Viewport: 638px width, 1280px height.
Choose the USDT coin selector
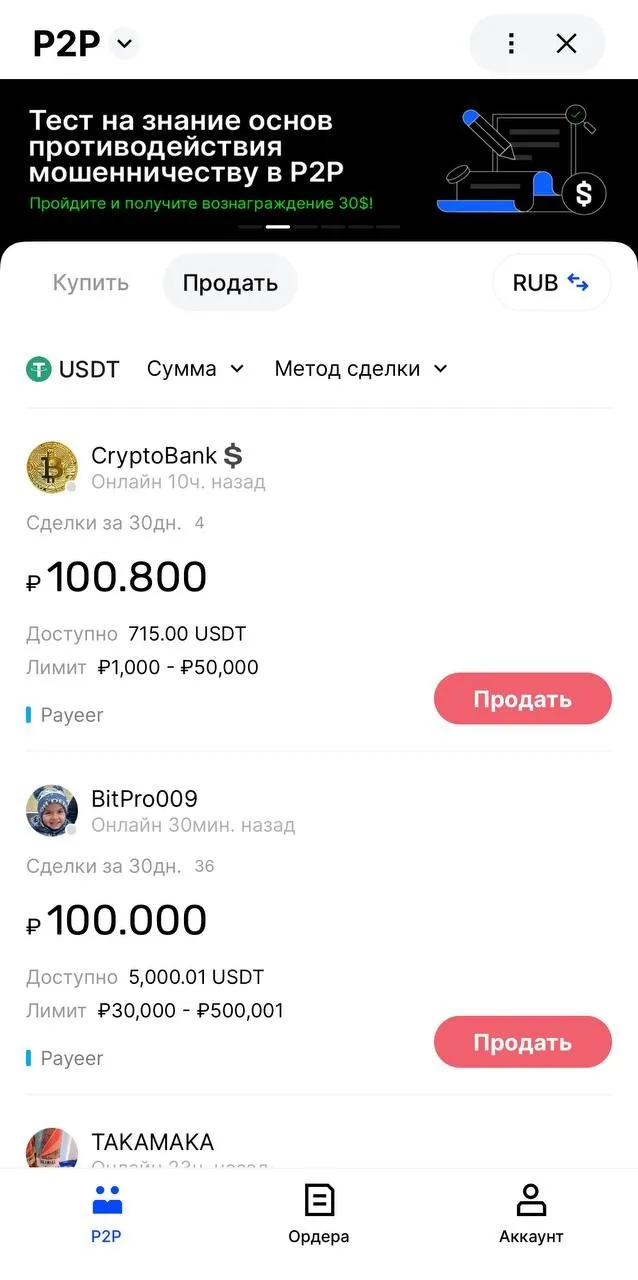pyautogui.click(x=73, y=369)
